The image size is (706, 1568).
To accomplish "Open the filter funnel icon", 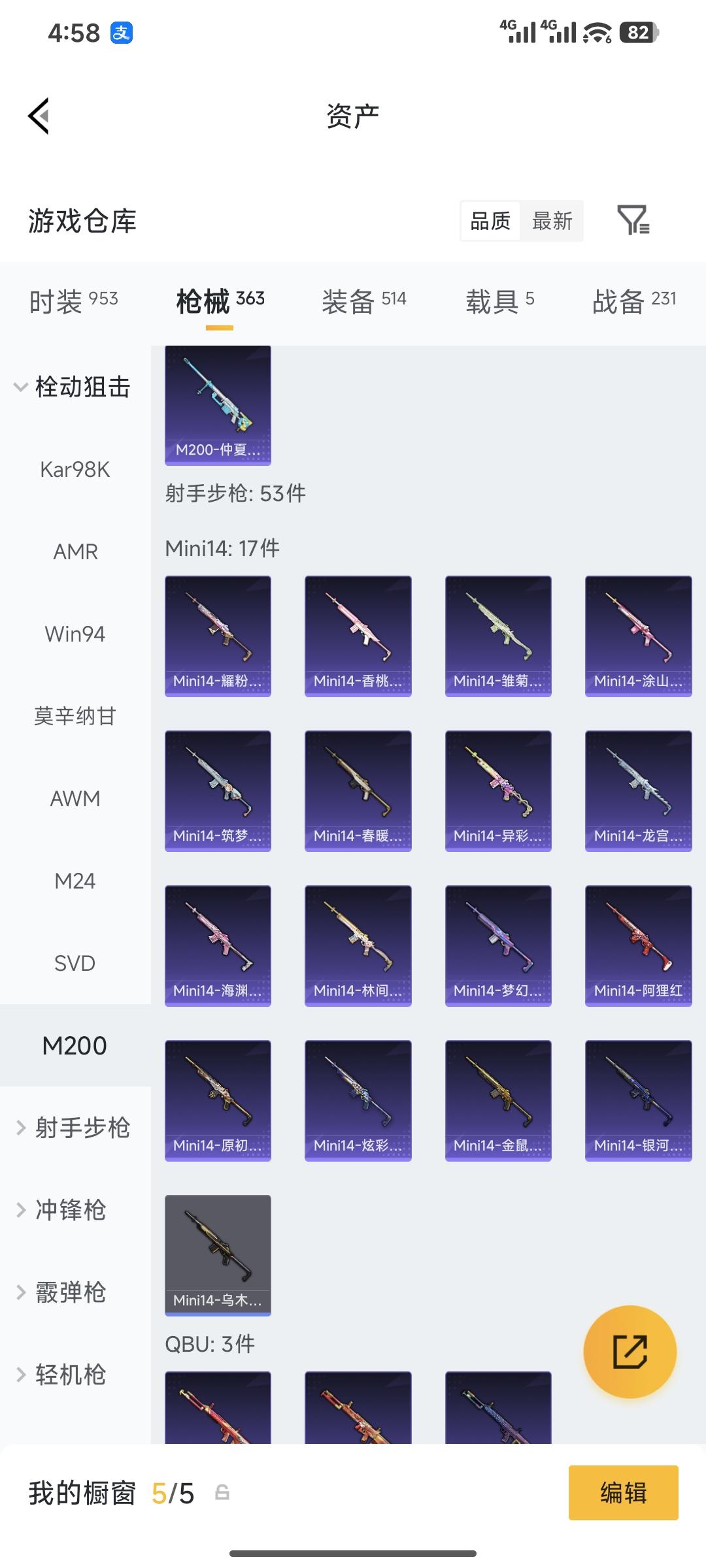I will 632,221.
